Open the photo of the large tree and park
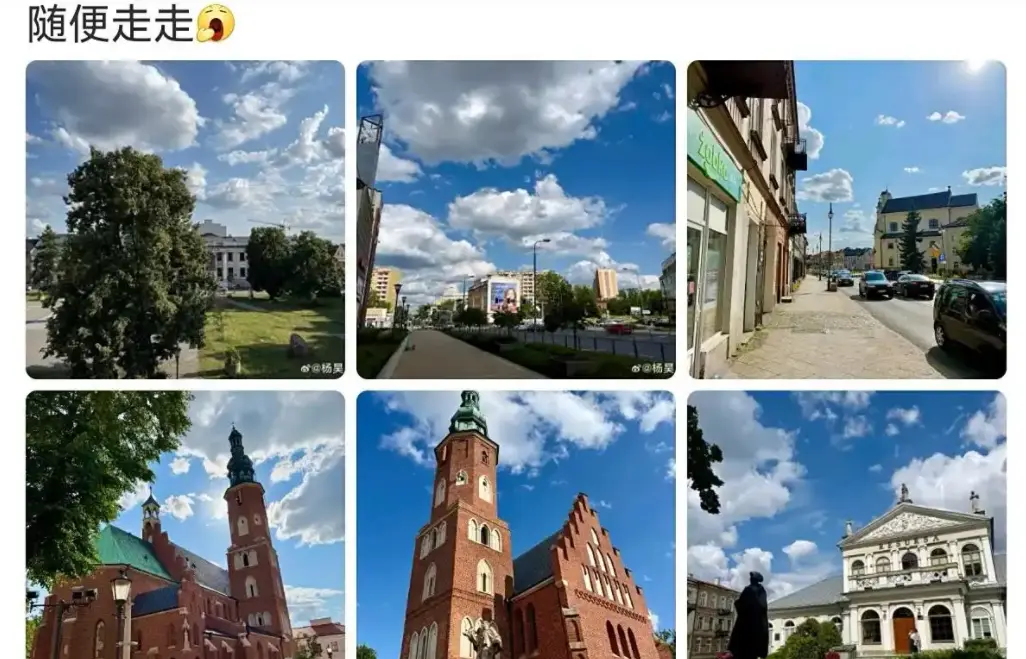Screen dimensions: 1026x659 tap(185, 219)
